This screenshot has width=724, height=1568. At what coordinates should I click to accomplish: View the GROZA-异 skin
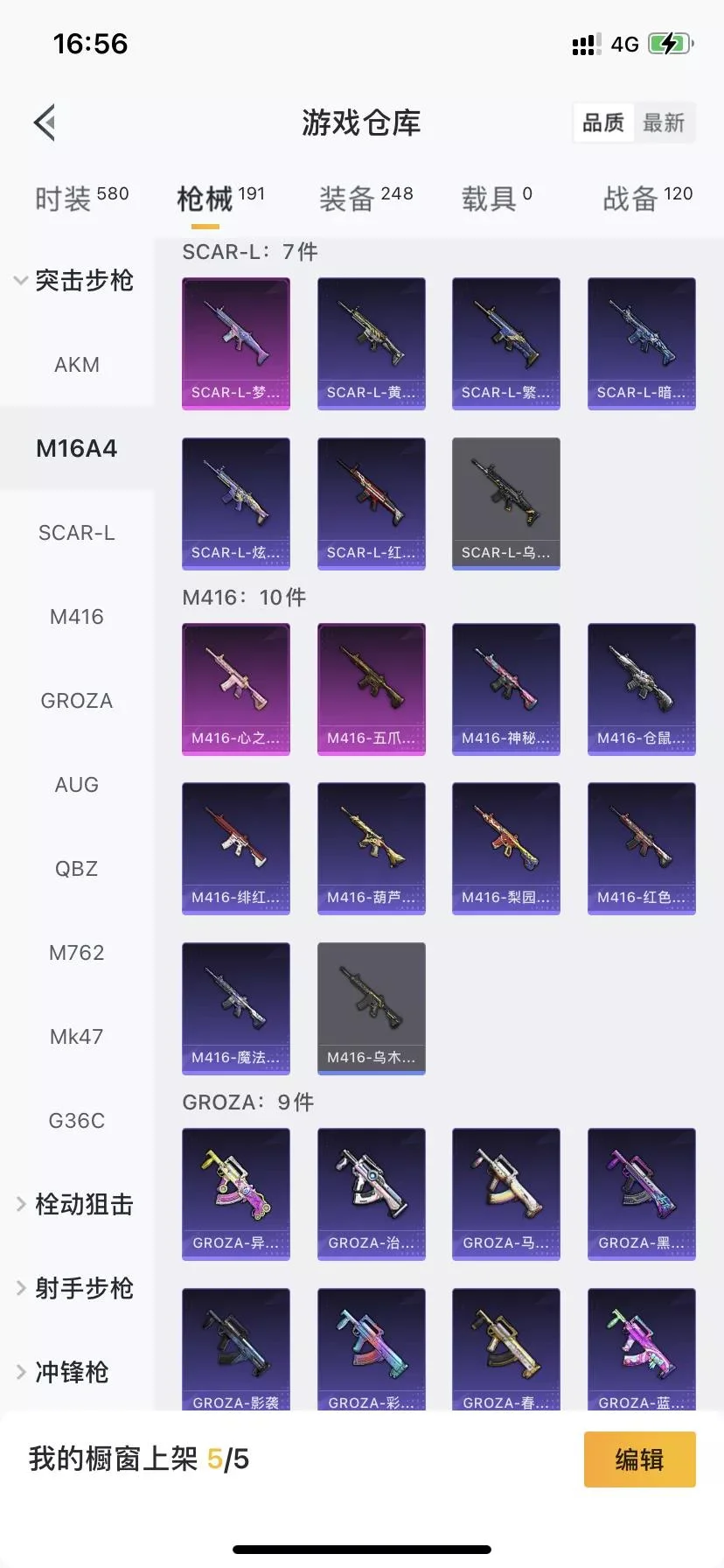click(x=236, y=1193)
